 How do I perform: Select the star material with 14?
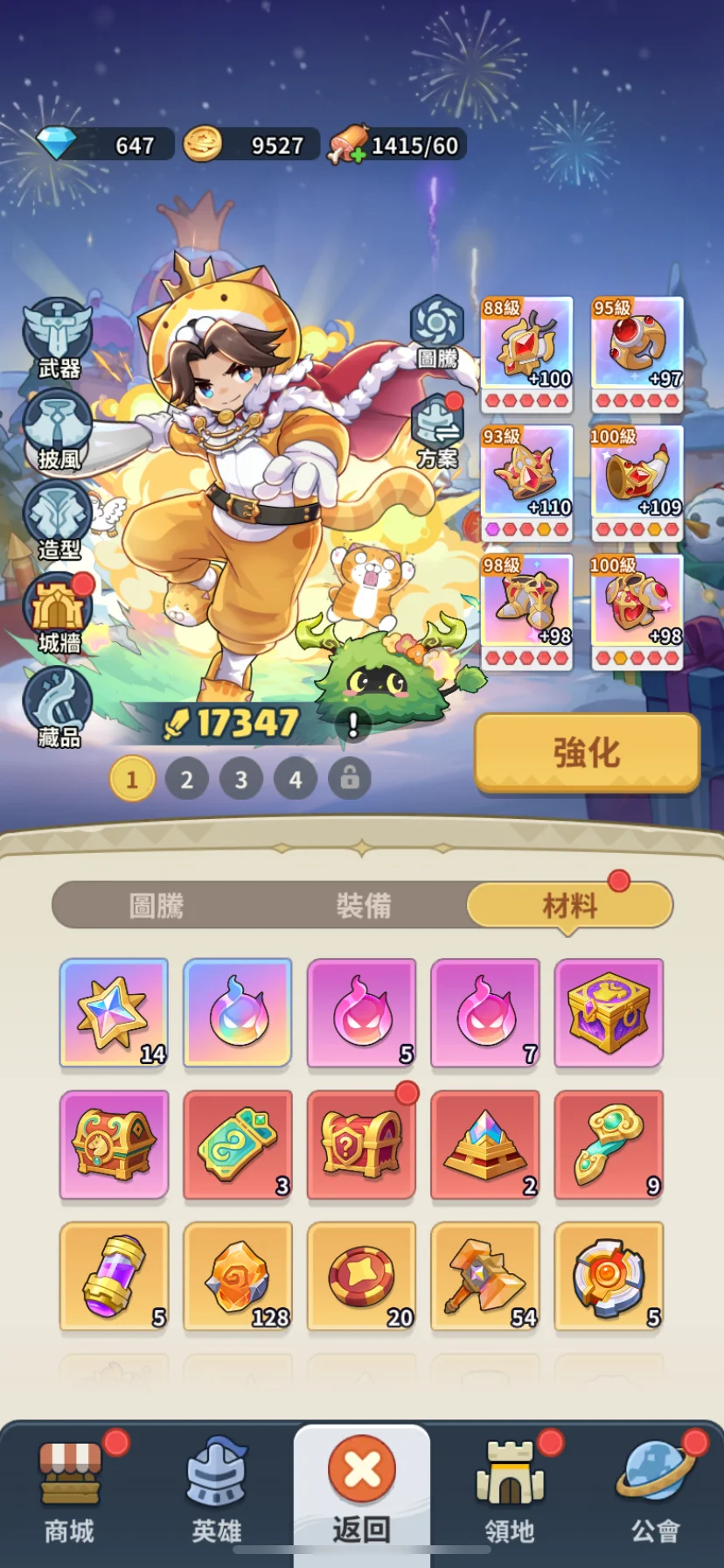pyautogui.click(x=114, y=1013)
